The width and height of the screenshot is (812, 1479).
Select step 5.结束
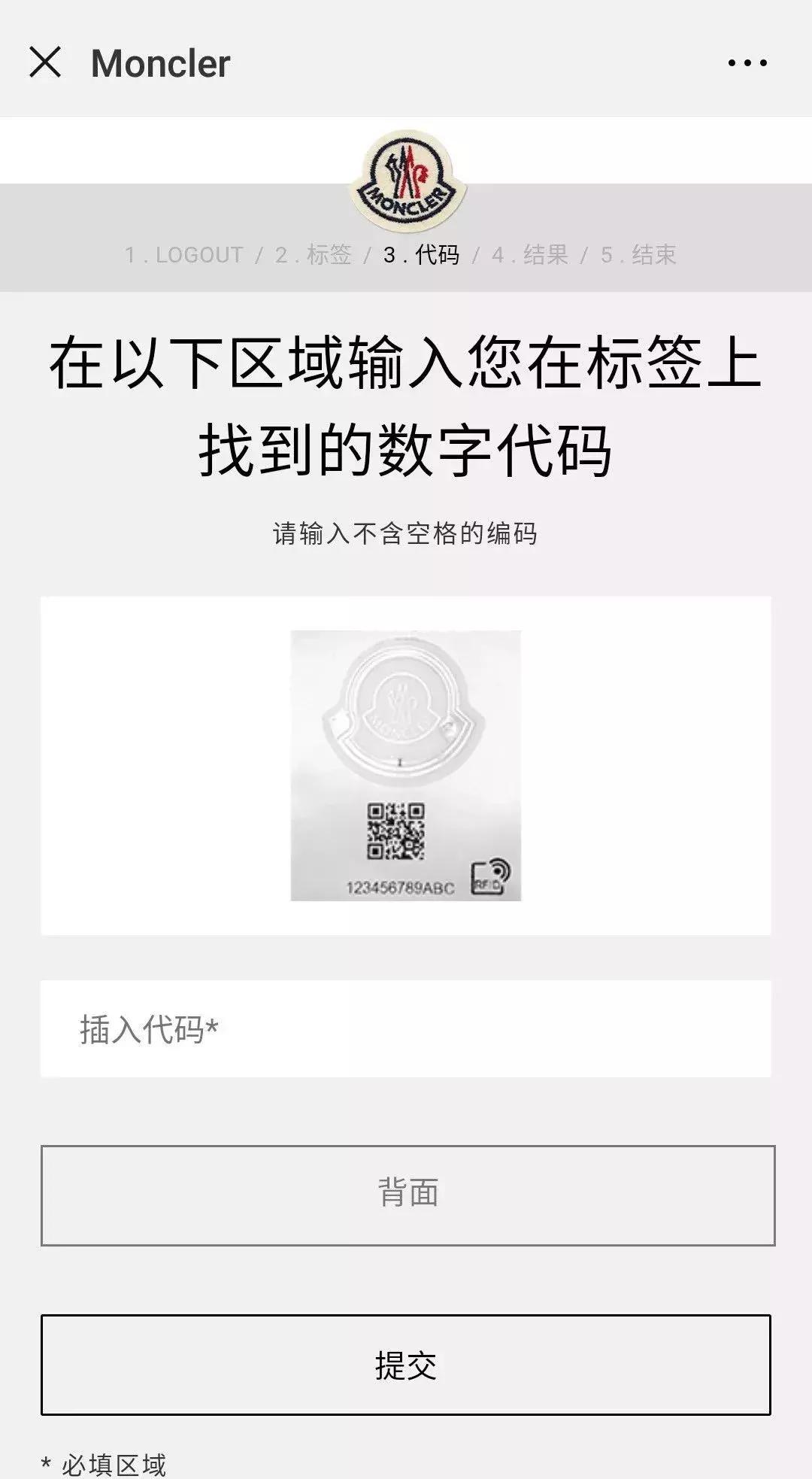point(641,255)
